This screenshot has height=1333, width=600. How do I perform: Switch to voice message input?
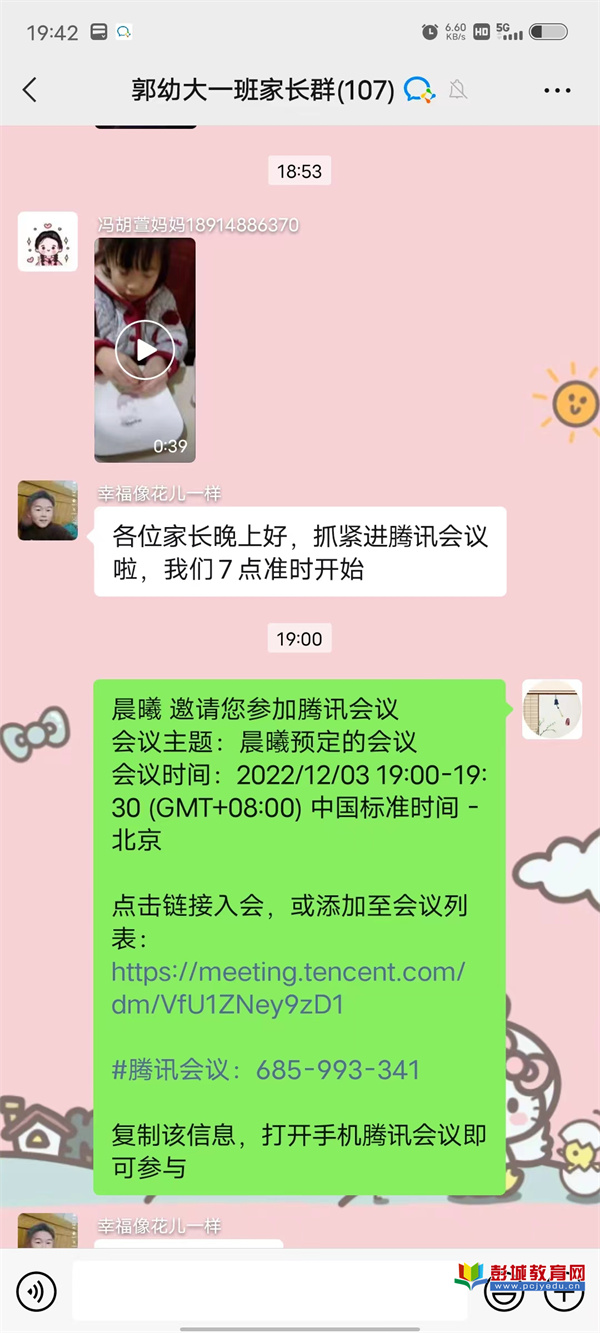[x=37, y=1292]
